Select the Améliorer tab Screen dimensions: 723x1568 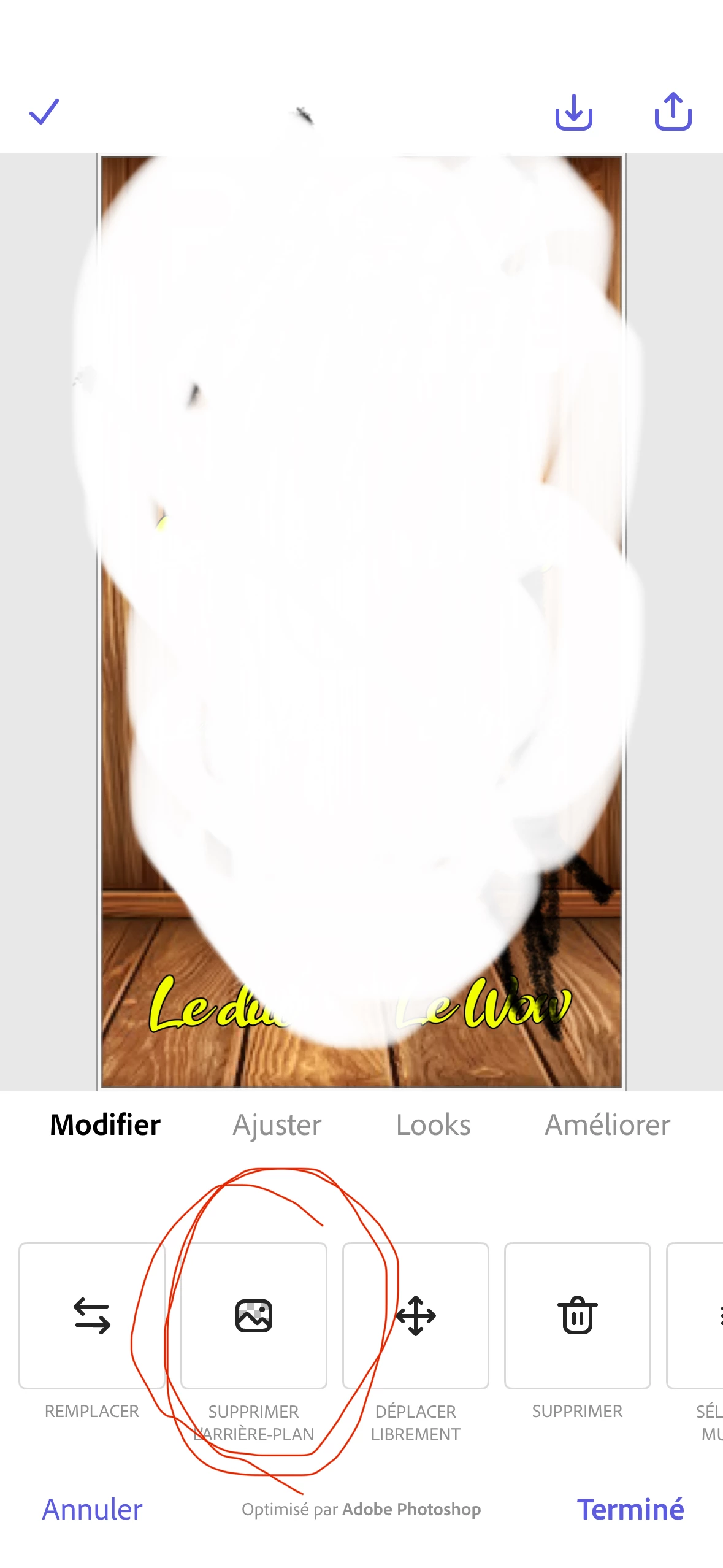[x=607, y=1125]
